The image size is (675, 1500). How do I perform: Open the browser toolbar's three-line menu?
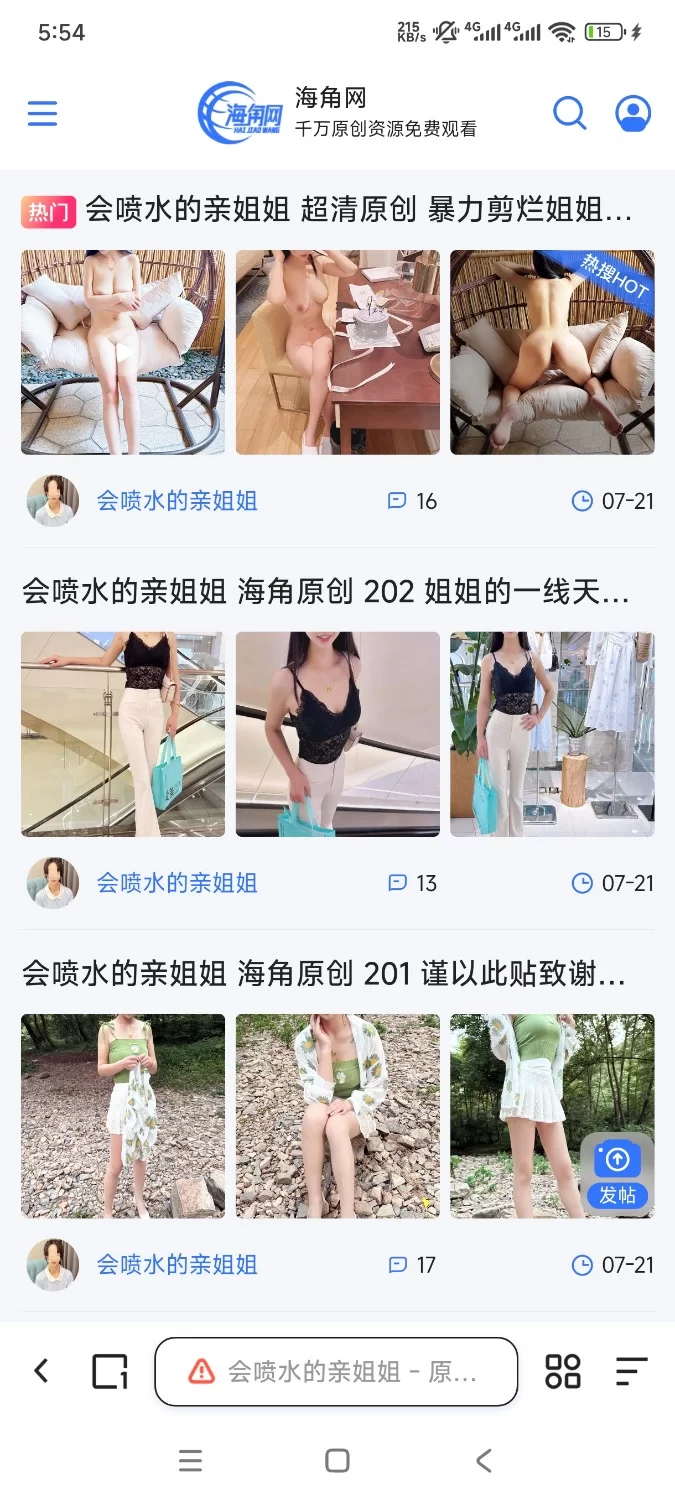[x=631, y=1371]
